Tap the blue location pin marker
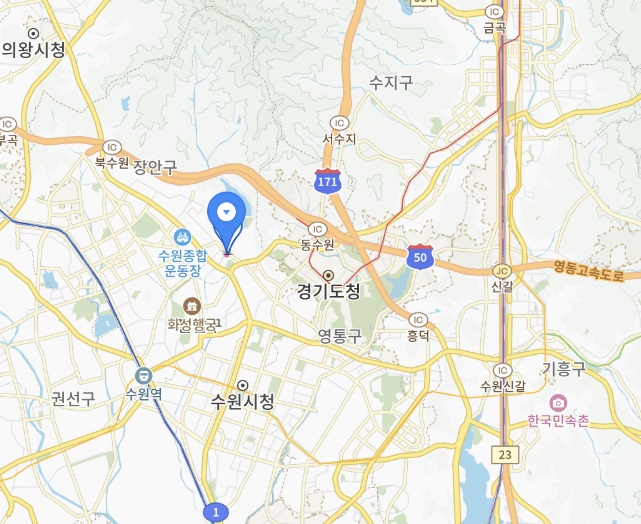The image size is (641, 524). tap(227, 213)
